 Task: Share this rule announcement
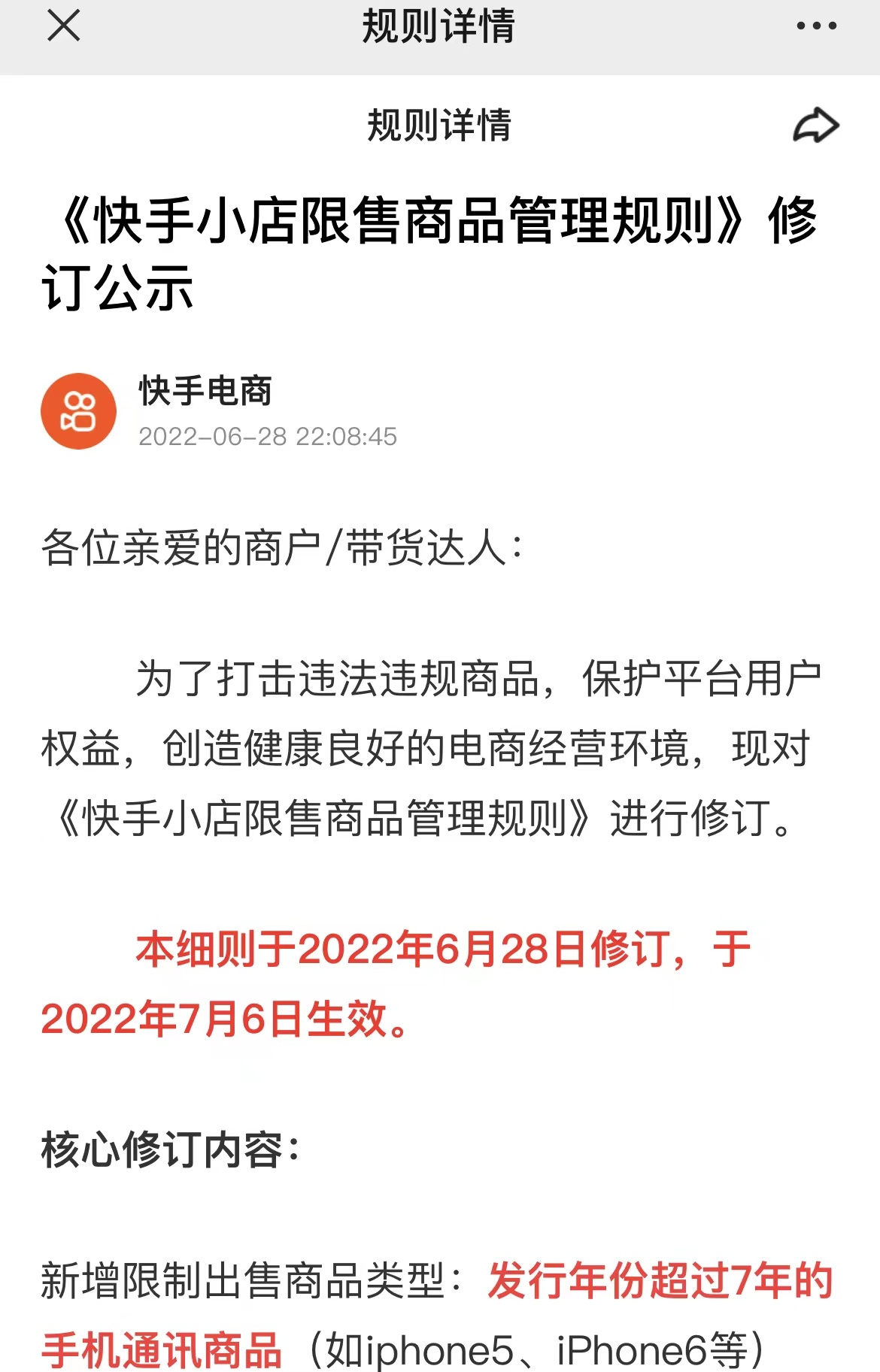pyautogui.click(x=816, y=126)
